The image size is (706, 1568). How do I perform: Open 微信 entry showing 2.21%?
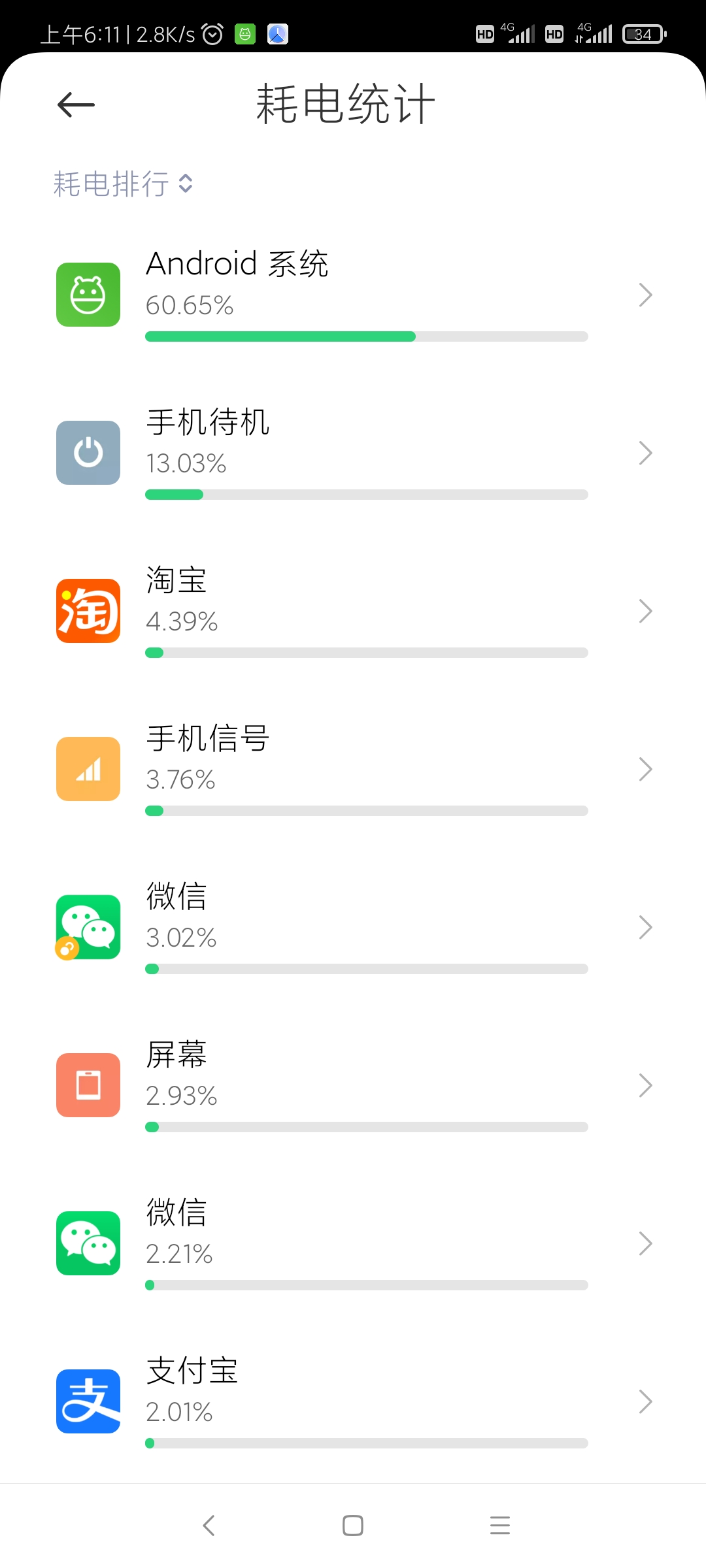(353, 1244)
